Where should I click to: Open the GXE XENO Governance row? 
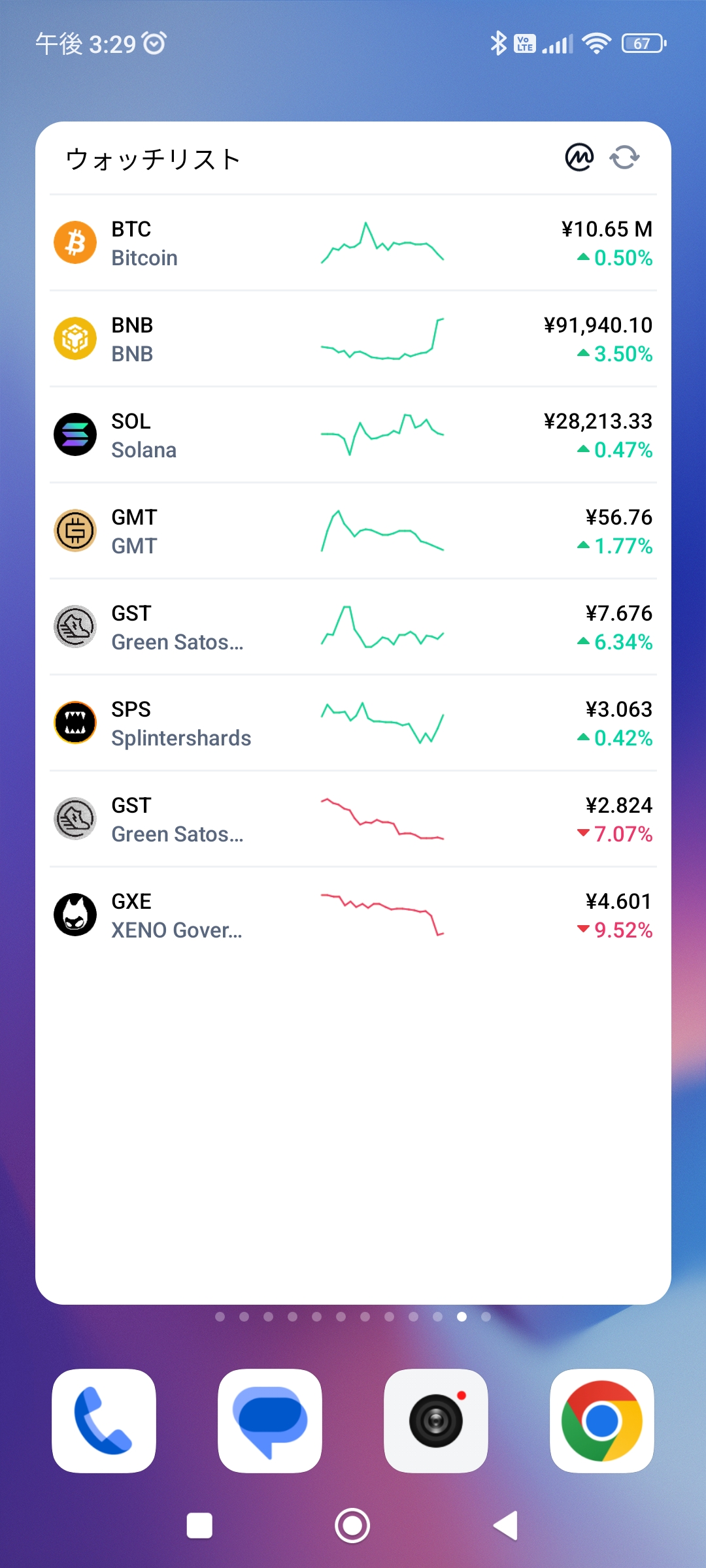pyautogui.click(x=353, y=915)
